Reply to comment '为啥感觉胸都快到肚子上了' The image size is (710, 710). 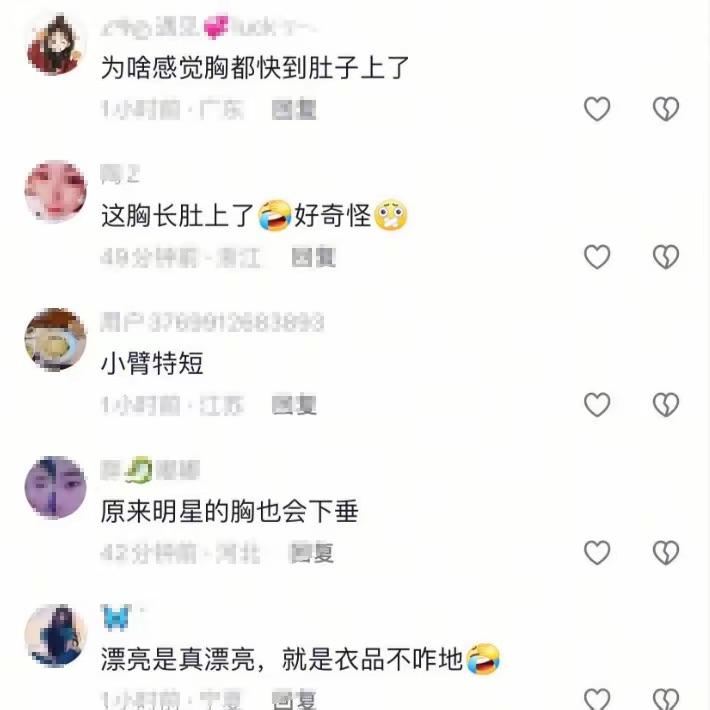[294, 110]
